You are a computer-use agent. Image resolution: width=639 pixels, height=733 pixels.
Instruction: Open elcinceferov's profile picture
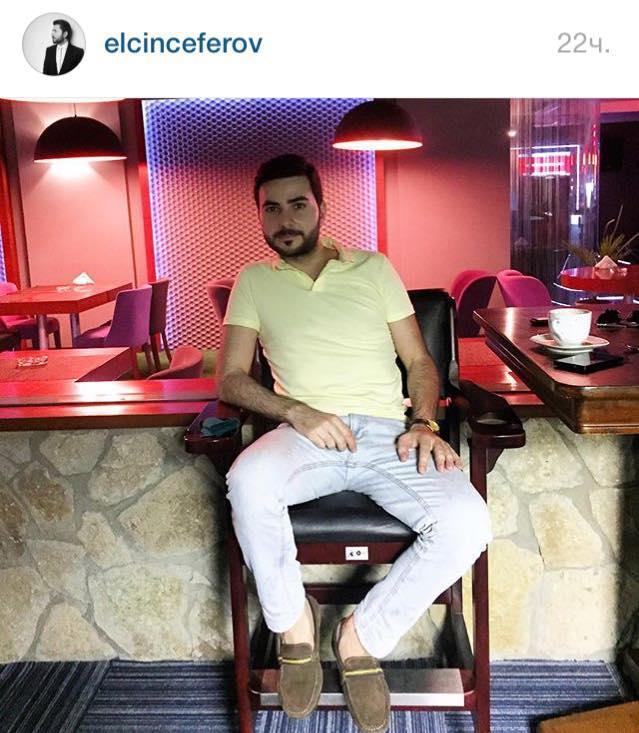(x=54, y=44)
